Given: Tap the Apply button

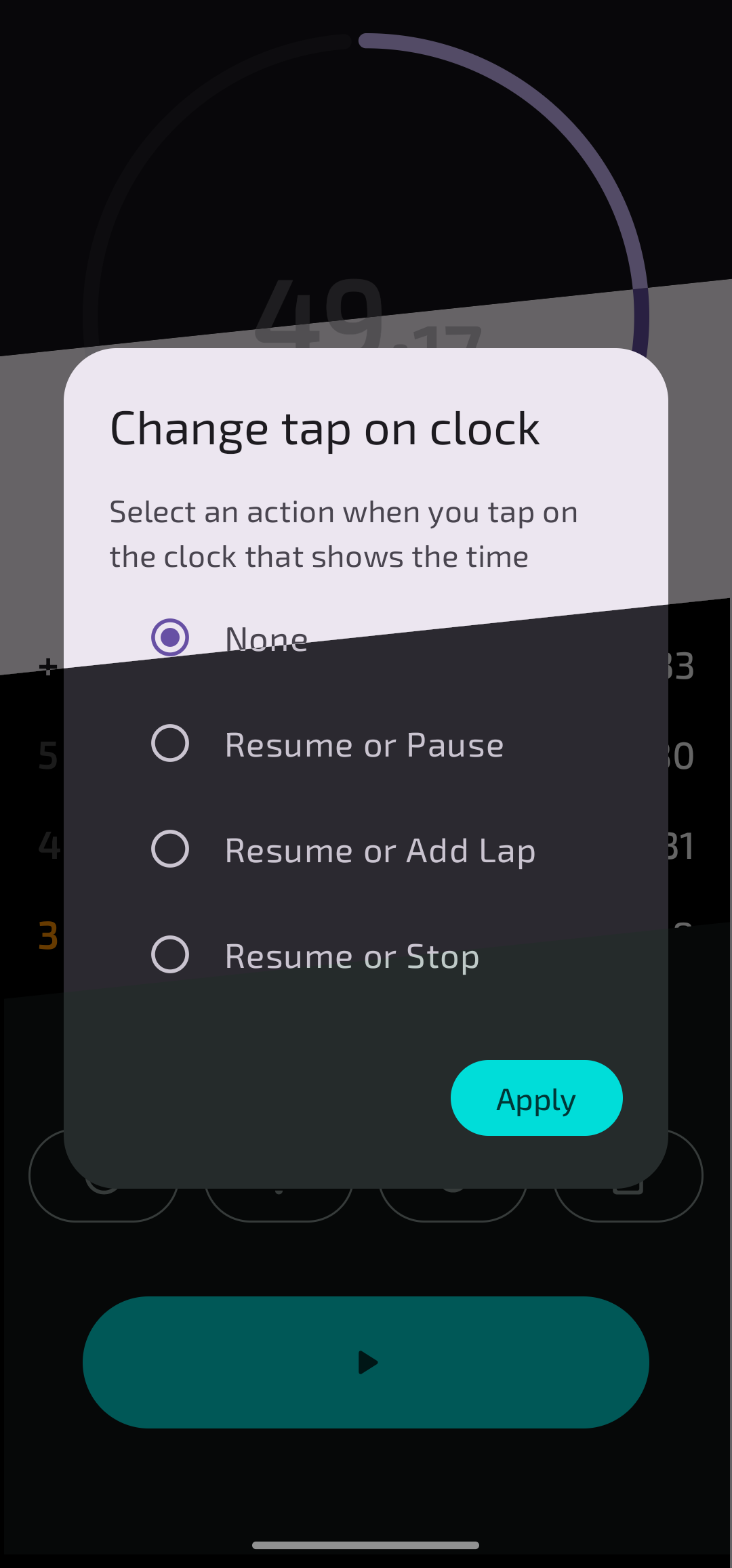Looking at the screenshot, I should click(x=536, y=1098).
